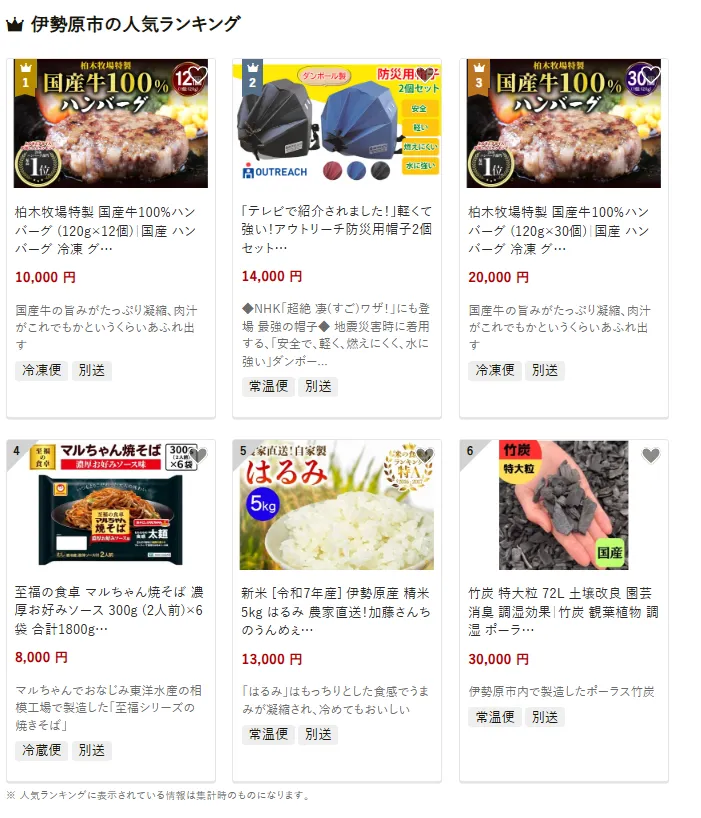Favorite the マルちゃん焼そば item with heart icon
The image size is (701, 818).
coord(198,456)
